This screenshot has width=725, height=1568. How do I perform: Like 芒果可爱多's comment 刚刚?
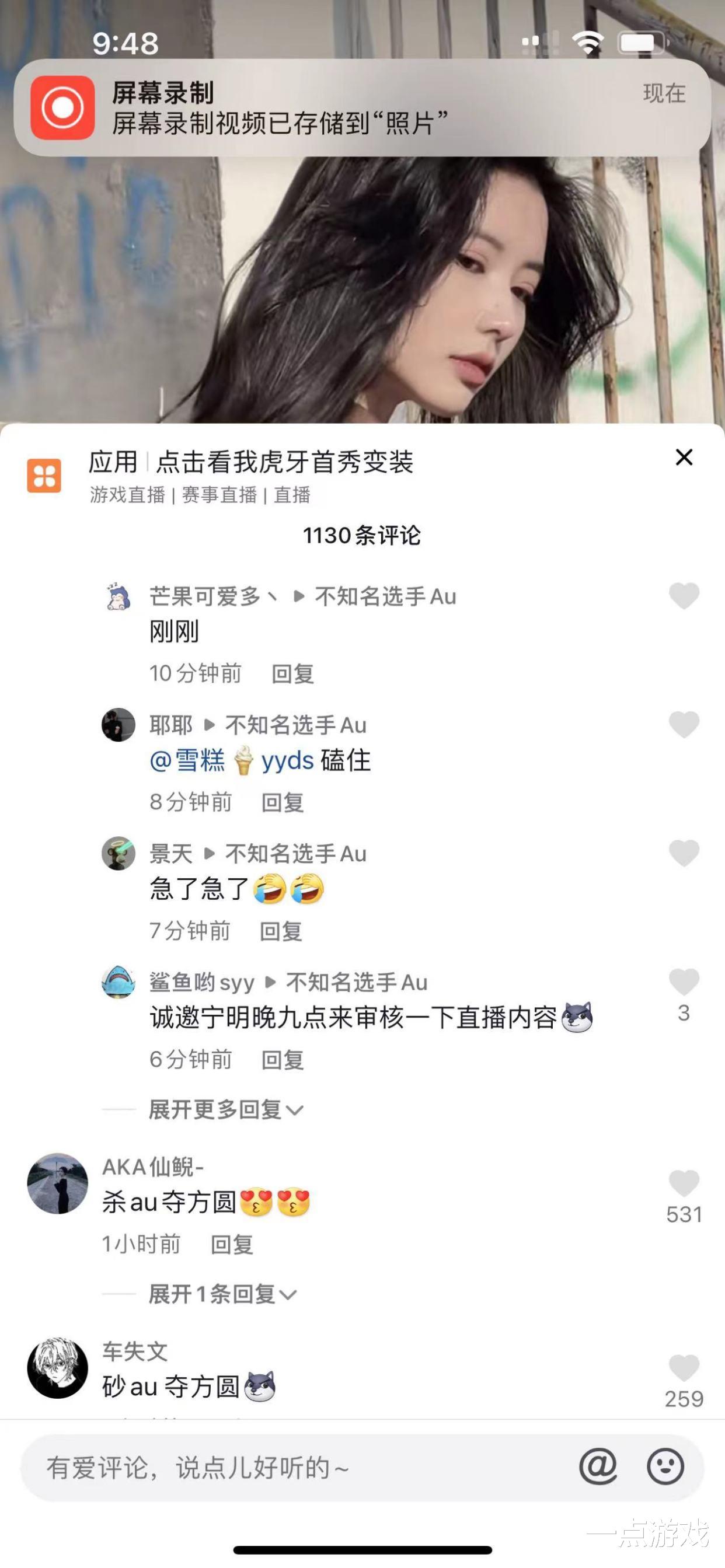(x=684, y=595)
